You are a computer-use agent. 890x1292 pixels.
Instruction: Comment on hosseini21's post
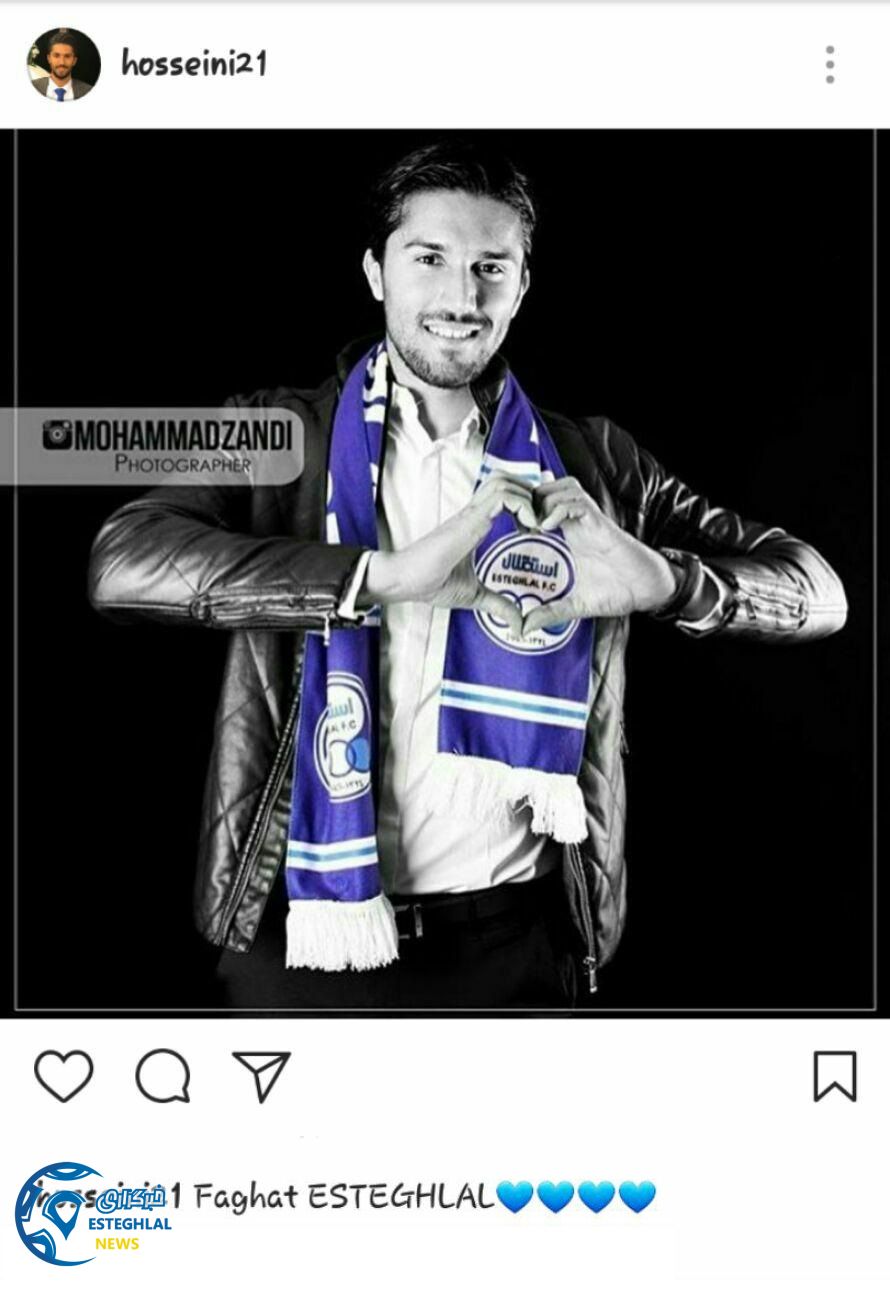click(x=163, y=1077)
